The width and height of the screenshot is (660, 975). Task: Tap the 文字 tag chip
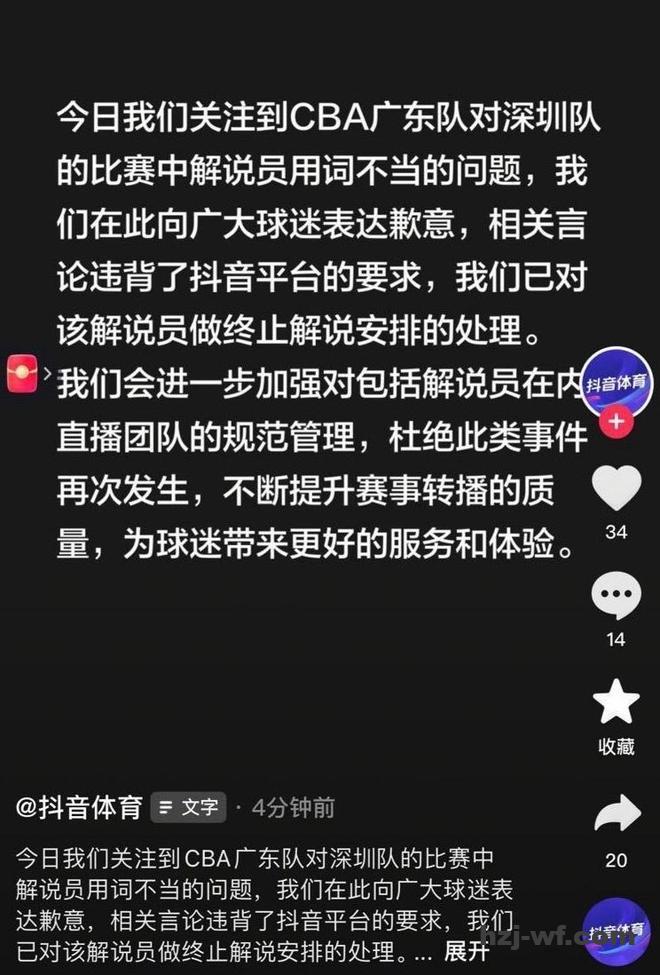point(189,807)
